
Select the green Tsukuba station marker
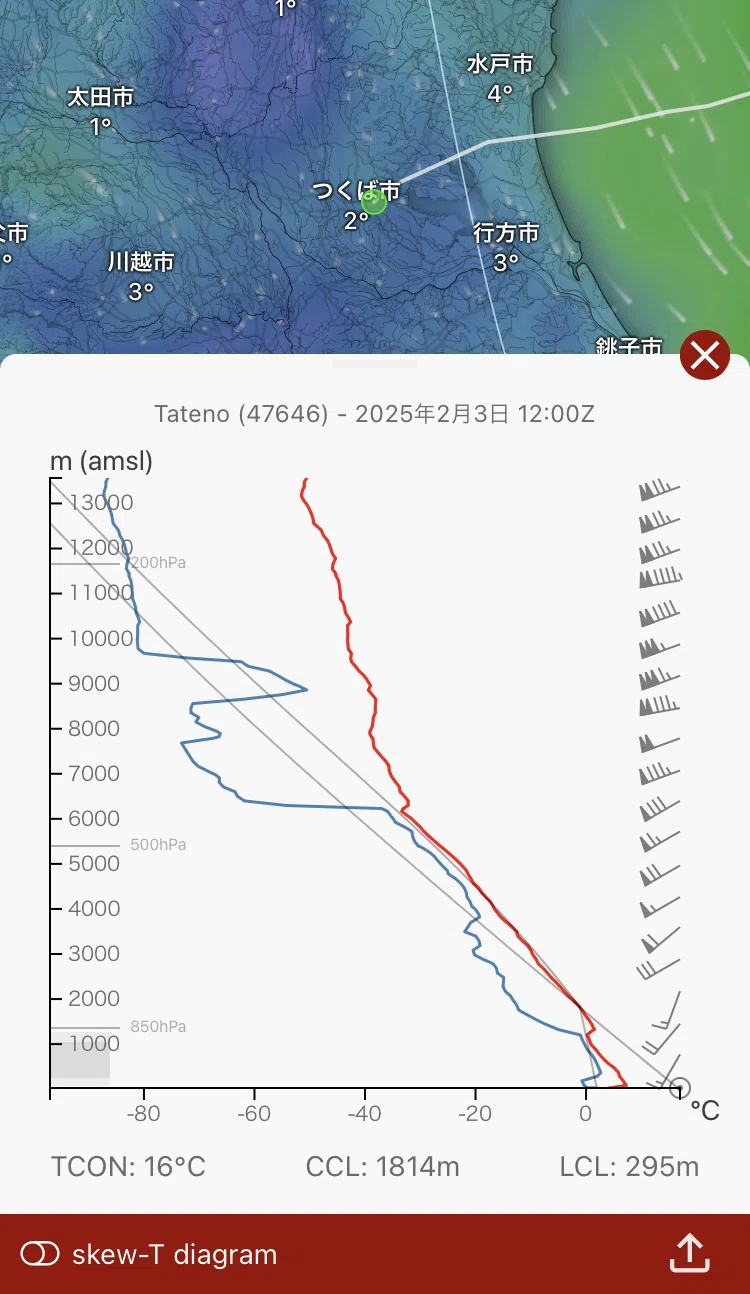click(373, 201)
